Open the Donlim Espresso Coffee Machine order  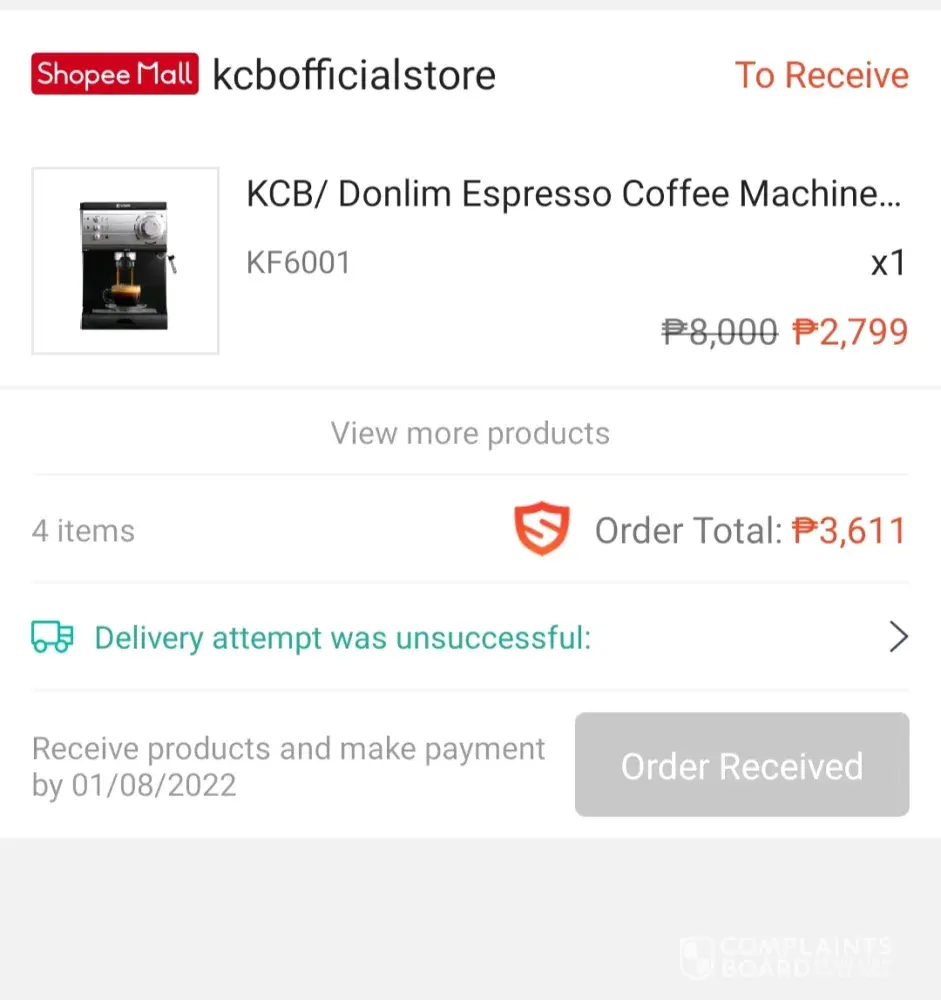573,194
